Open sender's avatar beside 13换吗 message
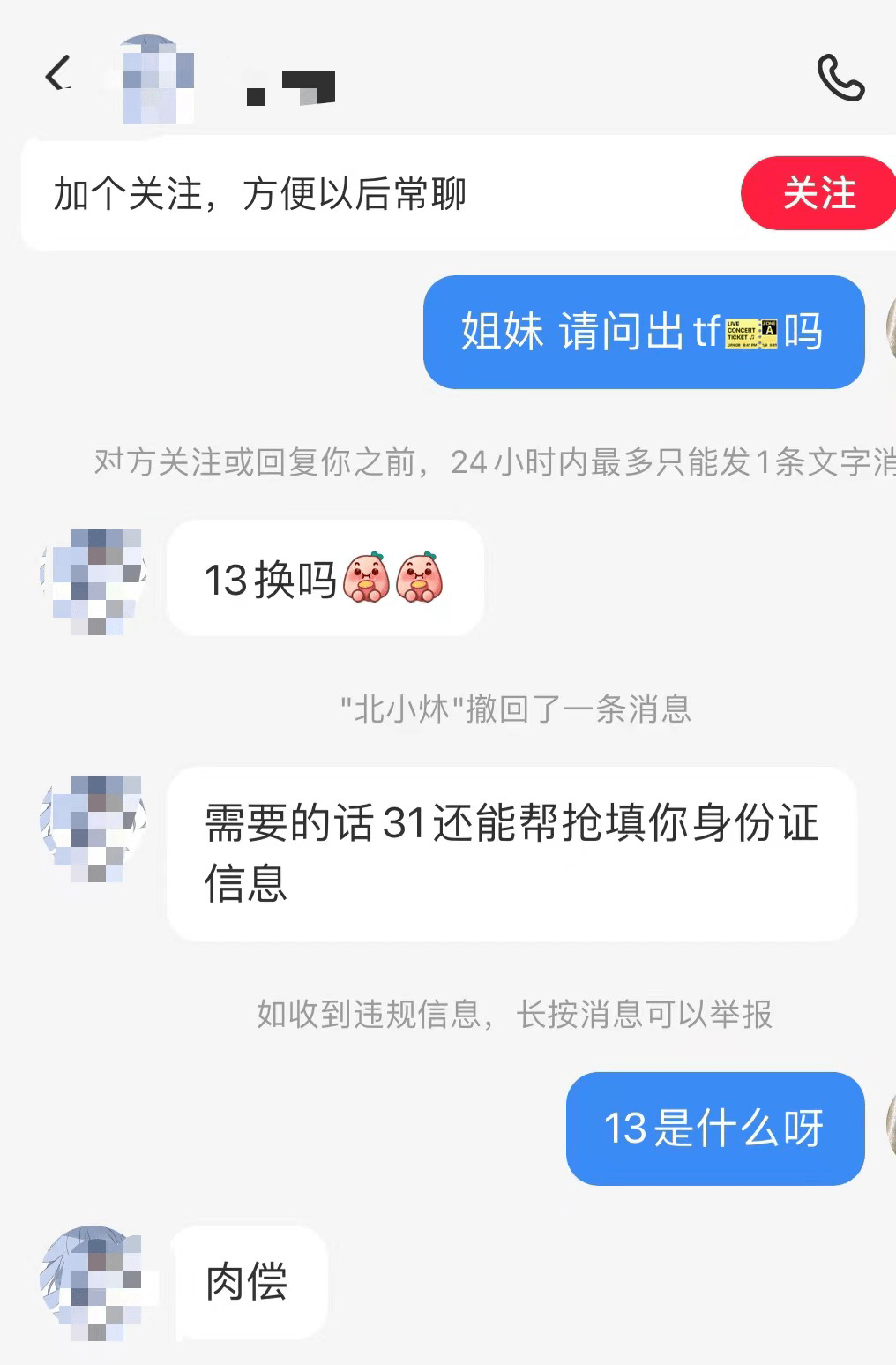This screenshot has width=896, height=1365. pyautogui.click(x=93, y=581)
